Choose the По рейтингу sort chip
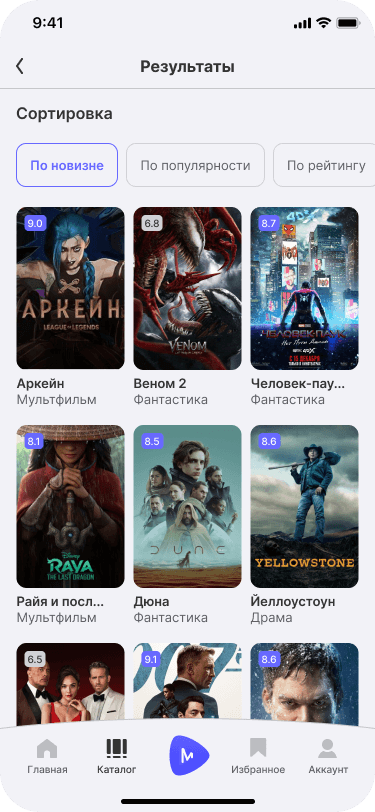The height and width of the screenshot is (812, 375). click(x=324, y=165)
